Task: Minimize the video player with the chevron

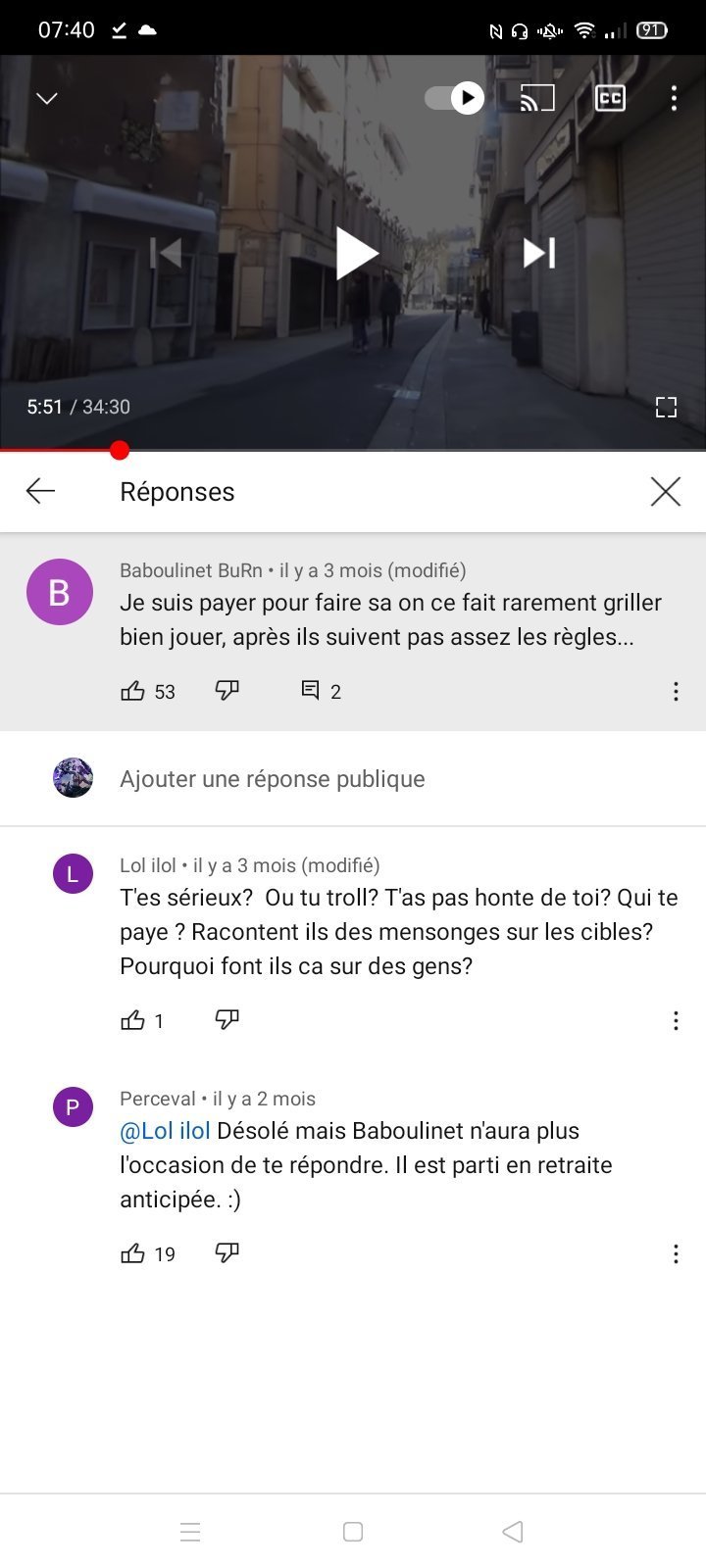Action: pos(47,98)
